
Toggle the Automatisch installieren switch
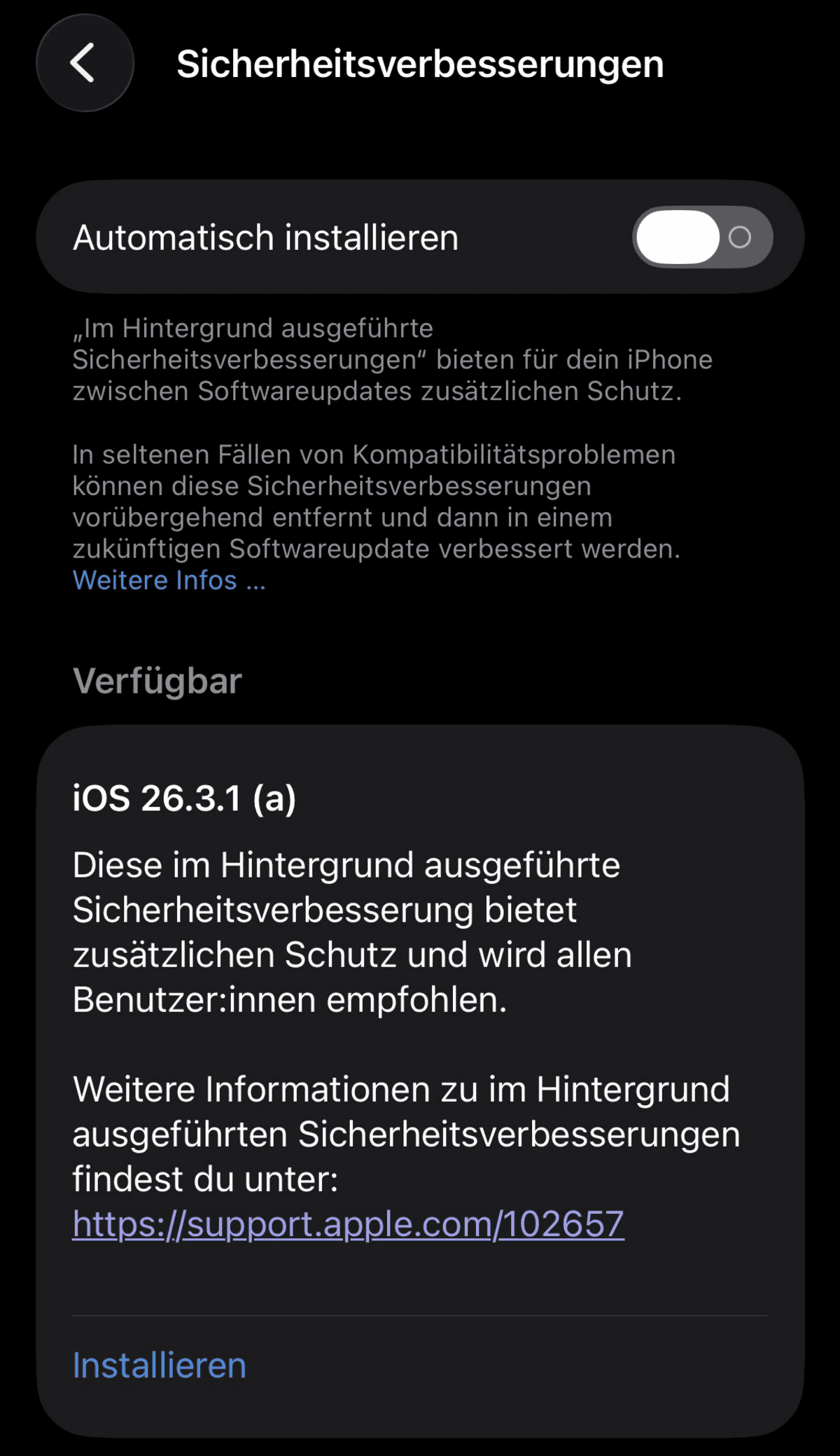pyautogui.click(x=702, y=237)
